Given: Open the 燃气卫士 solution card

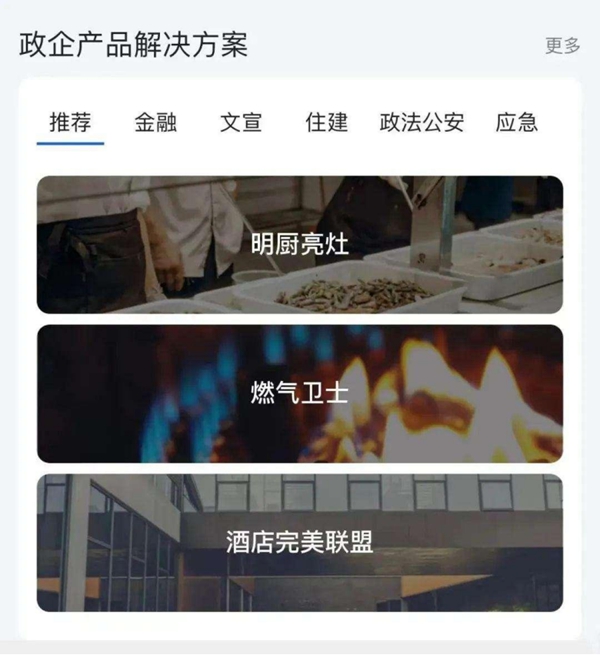Looking at the screenshot, I should coord(300,393).
